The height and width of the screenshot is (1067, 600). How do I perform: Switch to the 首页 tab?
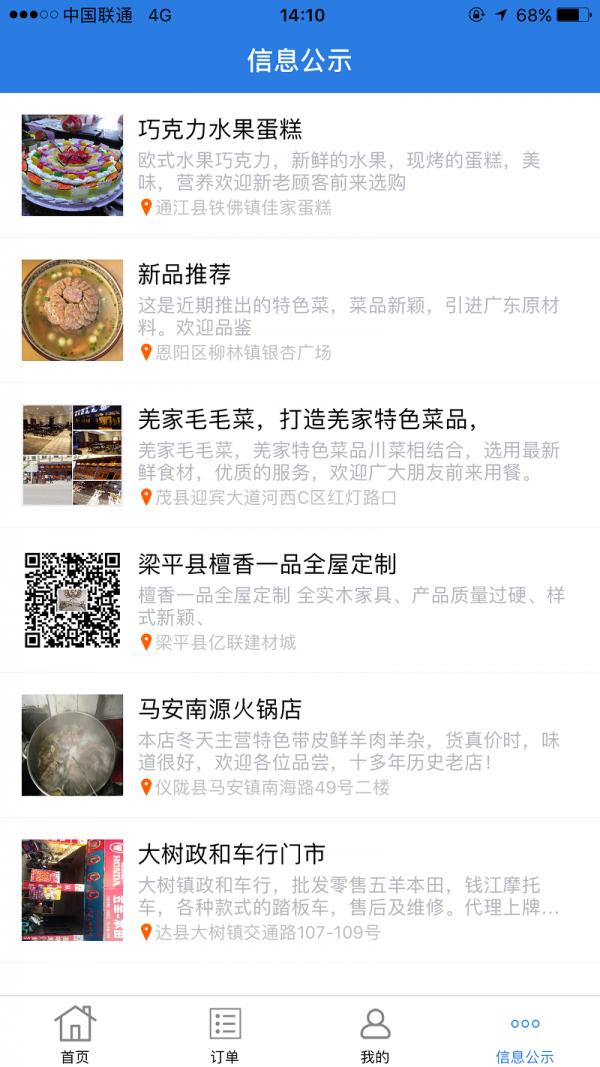click(75, 1033)
